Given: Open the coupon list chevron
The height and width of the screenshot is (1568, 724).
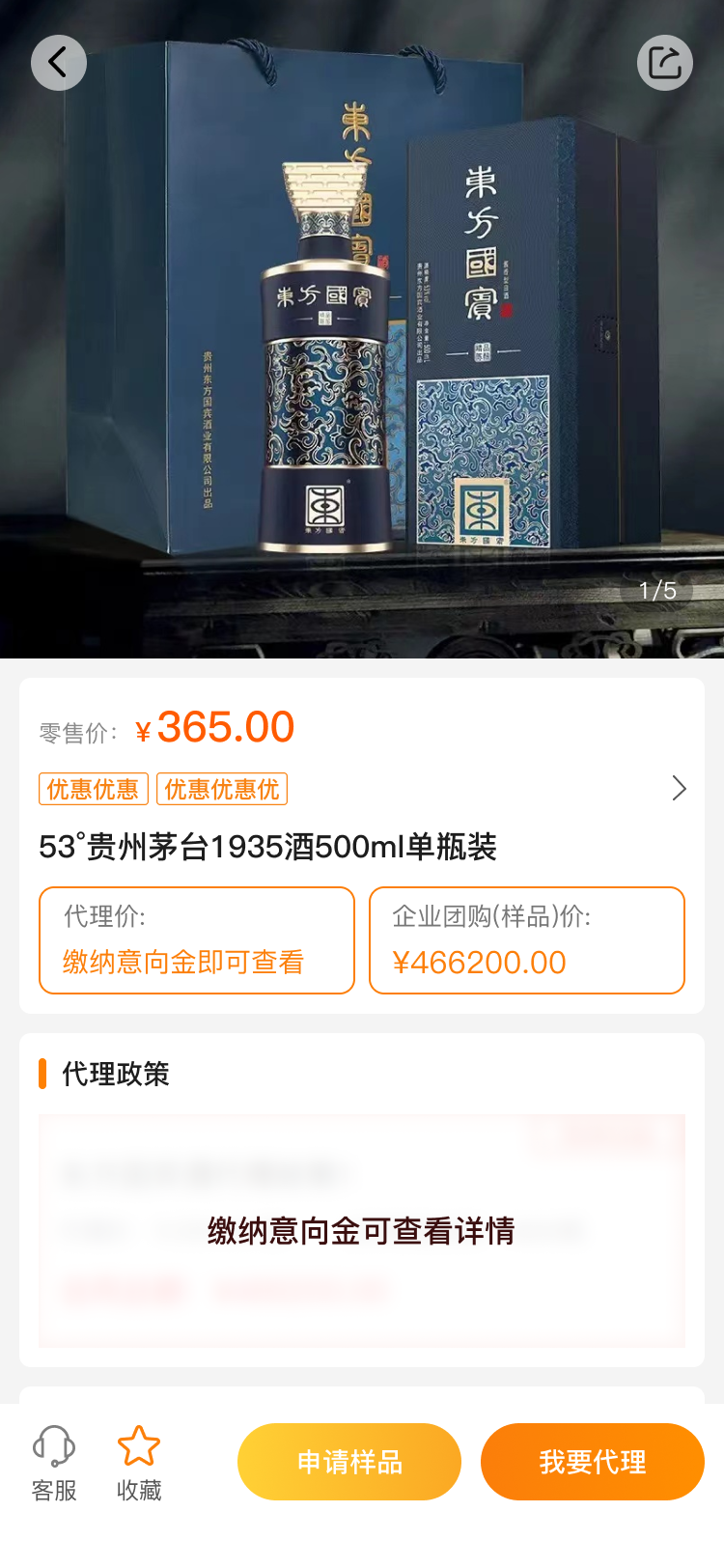Looking at the screenshot, I should (679, 789).
